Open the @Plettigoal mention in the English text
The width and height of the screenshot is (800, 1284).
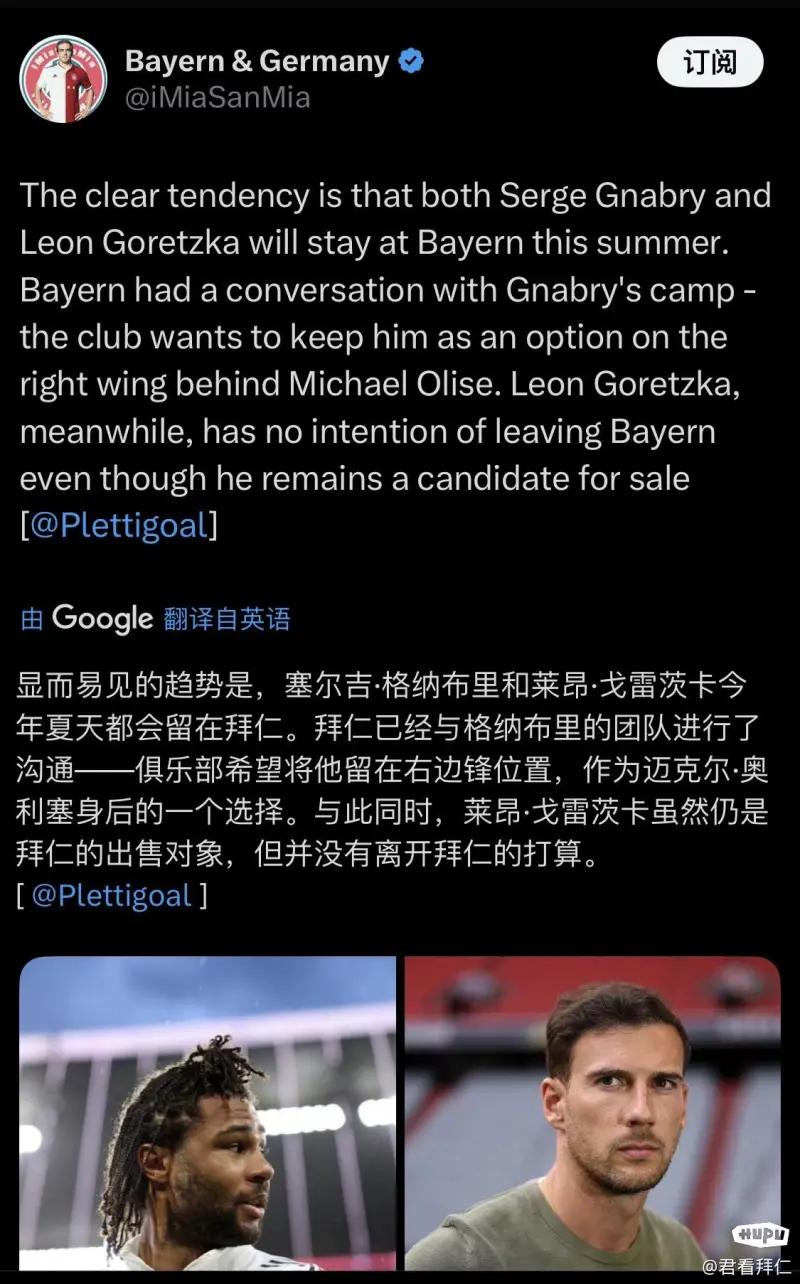click(x=119, y=525)
